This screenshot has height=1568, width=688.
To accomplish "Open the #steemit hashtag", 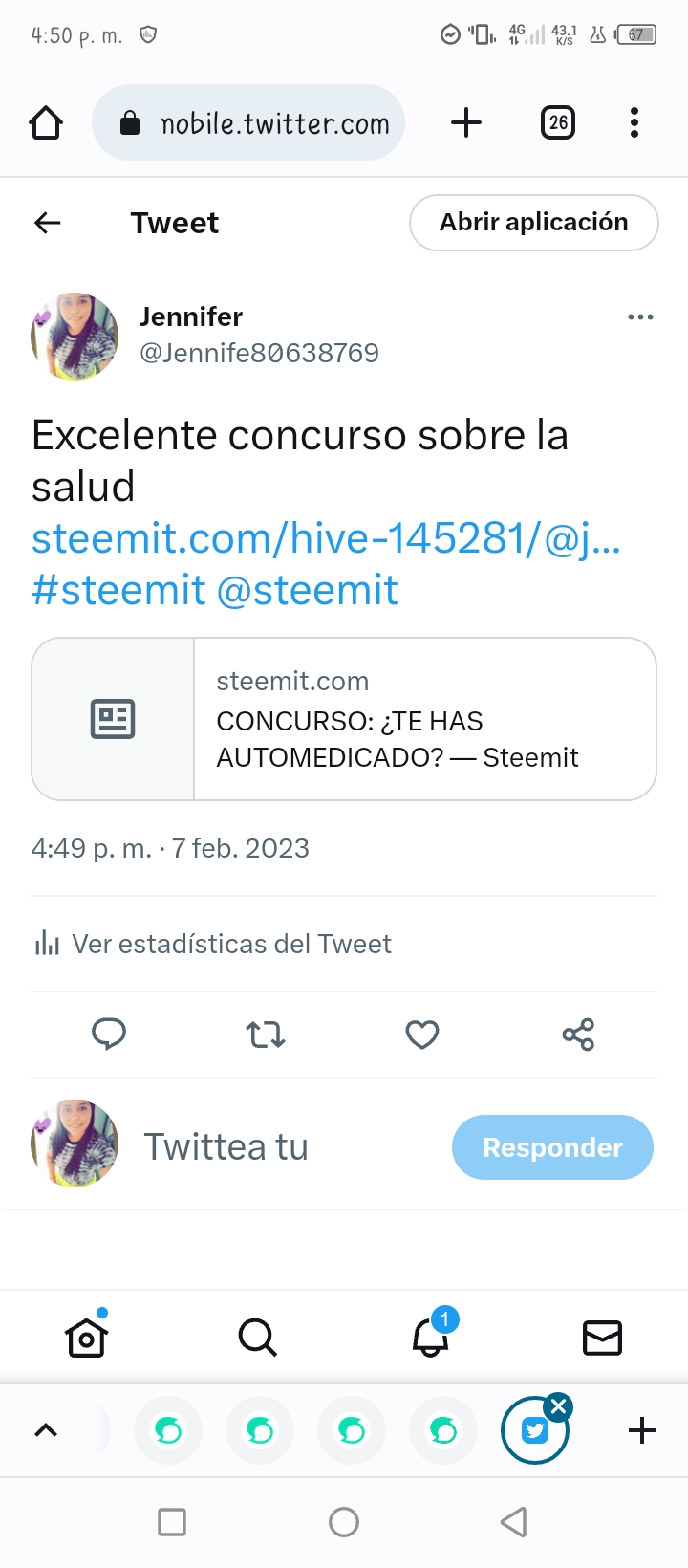I will pos(118,590).
